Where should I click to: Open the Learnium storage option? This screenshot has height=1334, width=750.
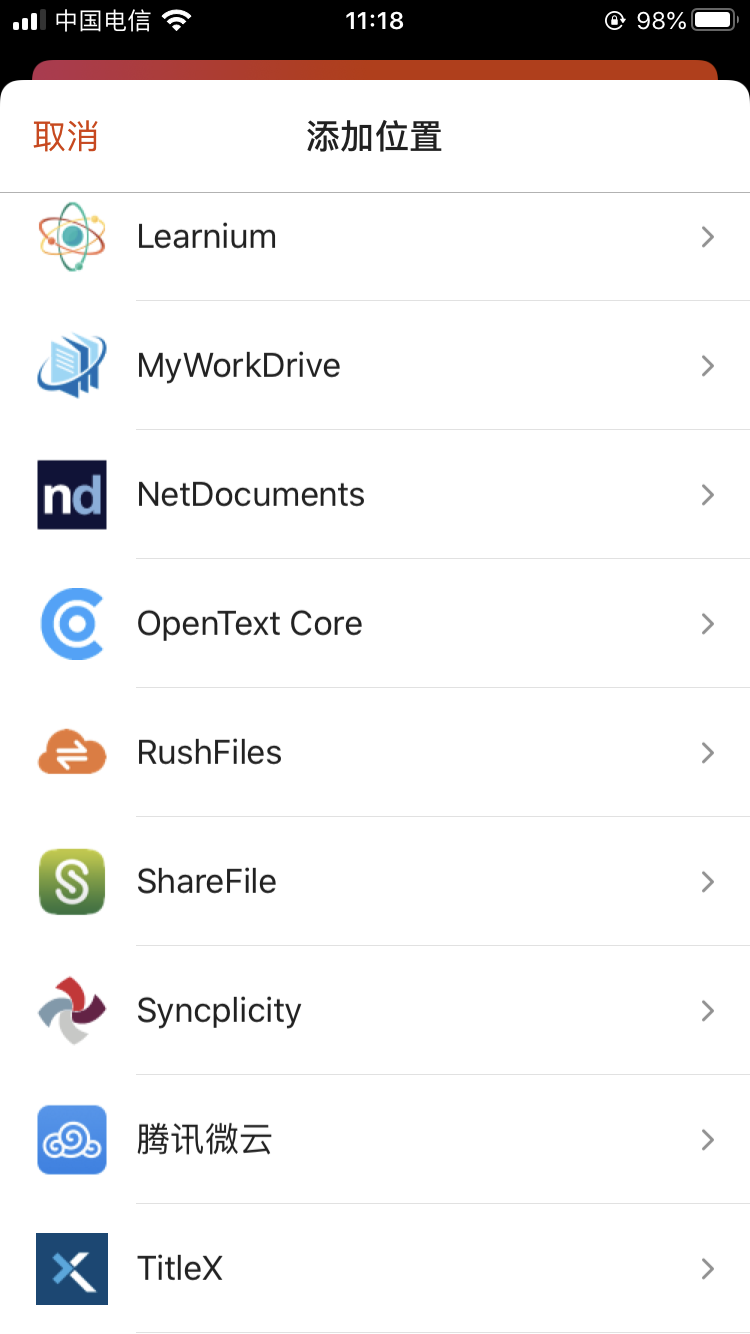pyautogui.click(x=375, y=237)
